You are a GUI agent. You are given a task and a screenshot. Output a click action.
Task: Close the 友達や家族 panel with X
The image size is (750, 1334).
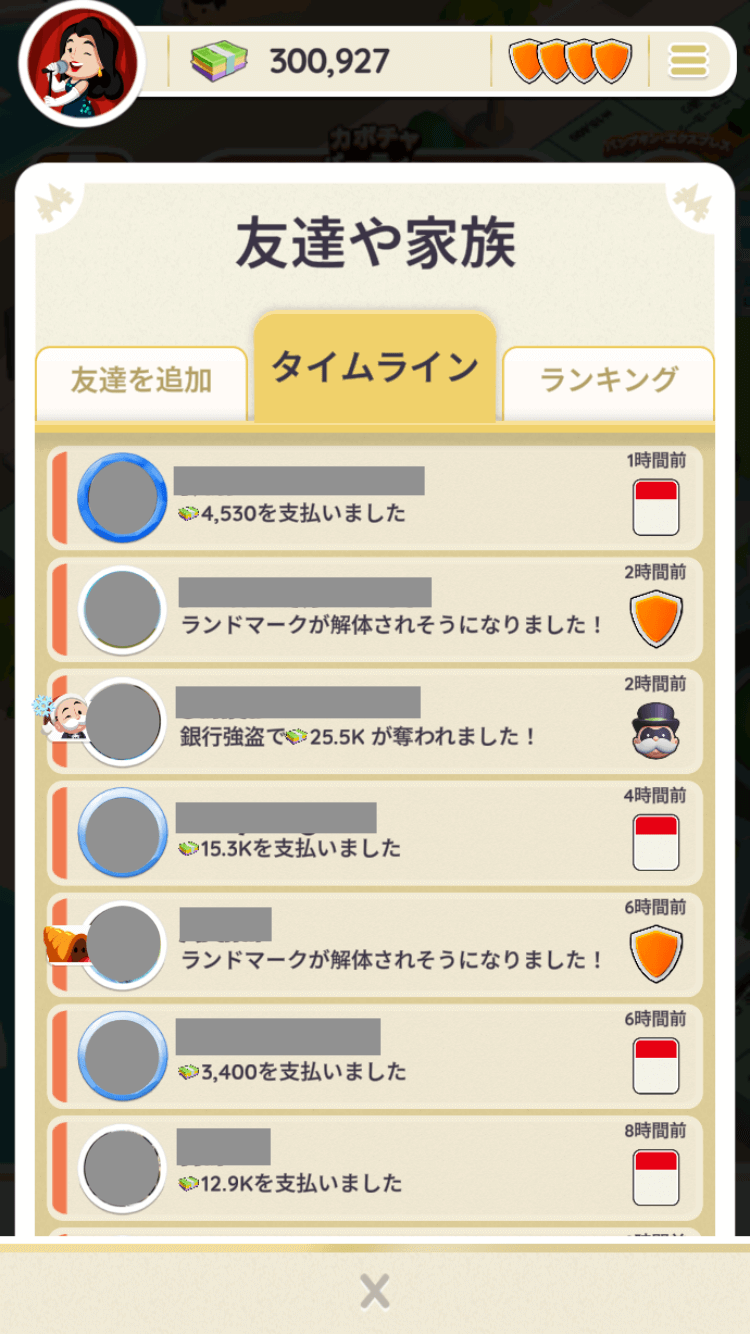click(x=375, y=1291)
